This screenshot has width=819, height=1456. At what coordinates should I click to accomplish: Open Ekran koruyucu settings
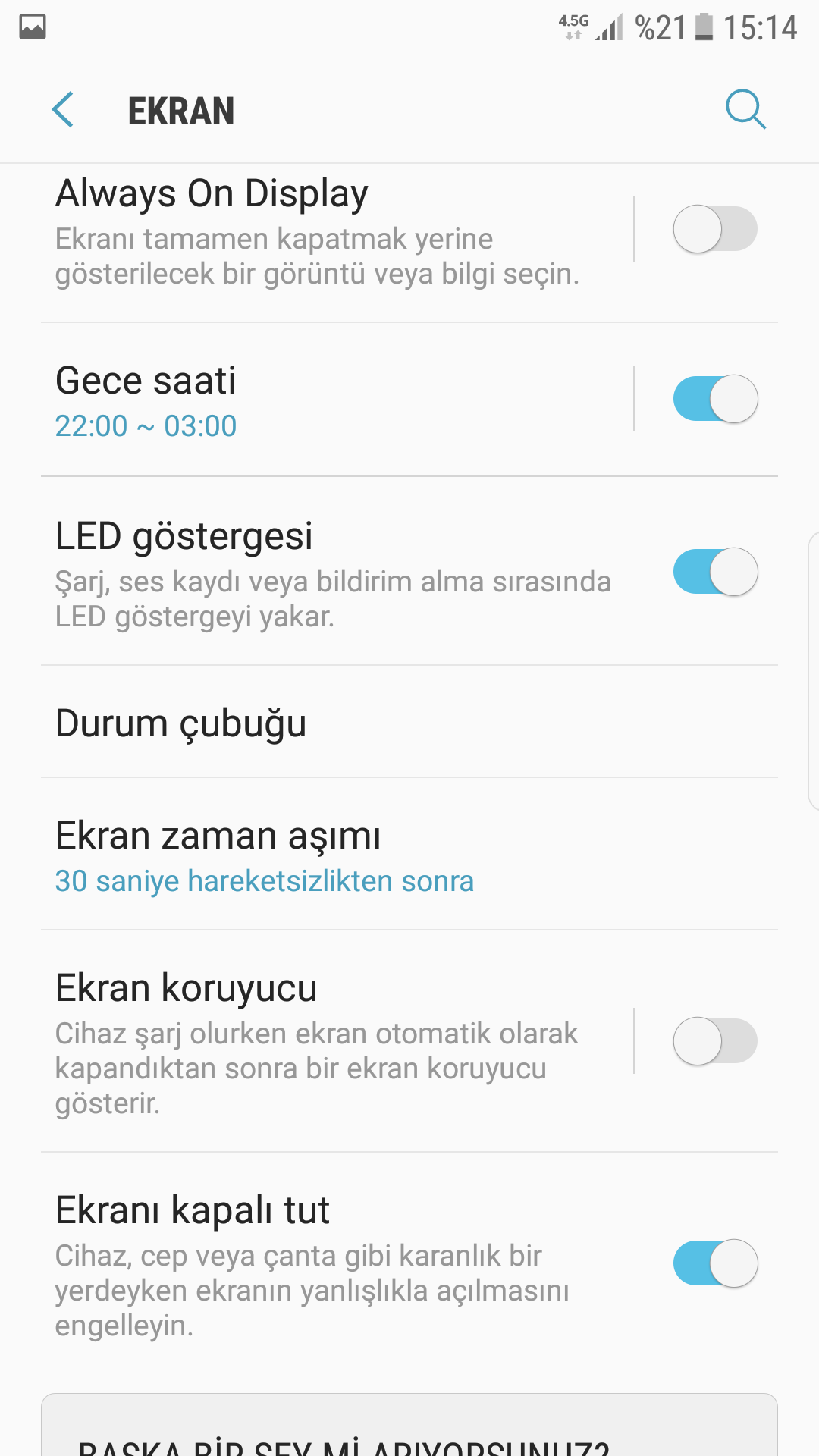pyautogui.click(x=318, y=1043)
